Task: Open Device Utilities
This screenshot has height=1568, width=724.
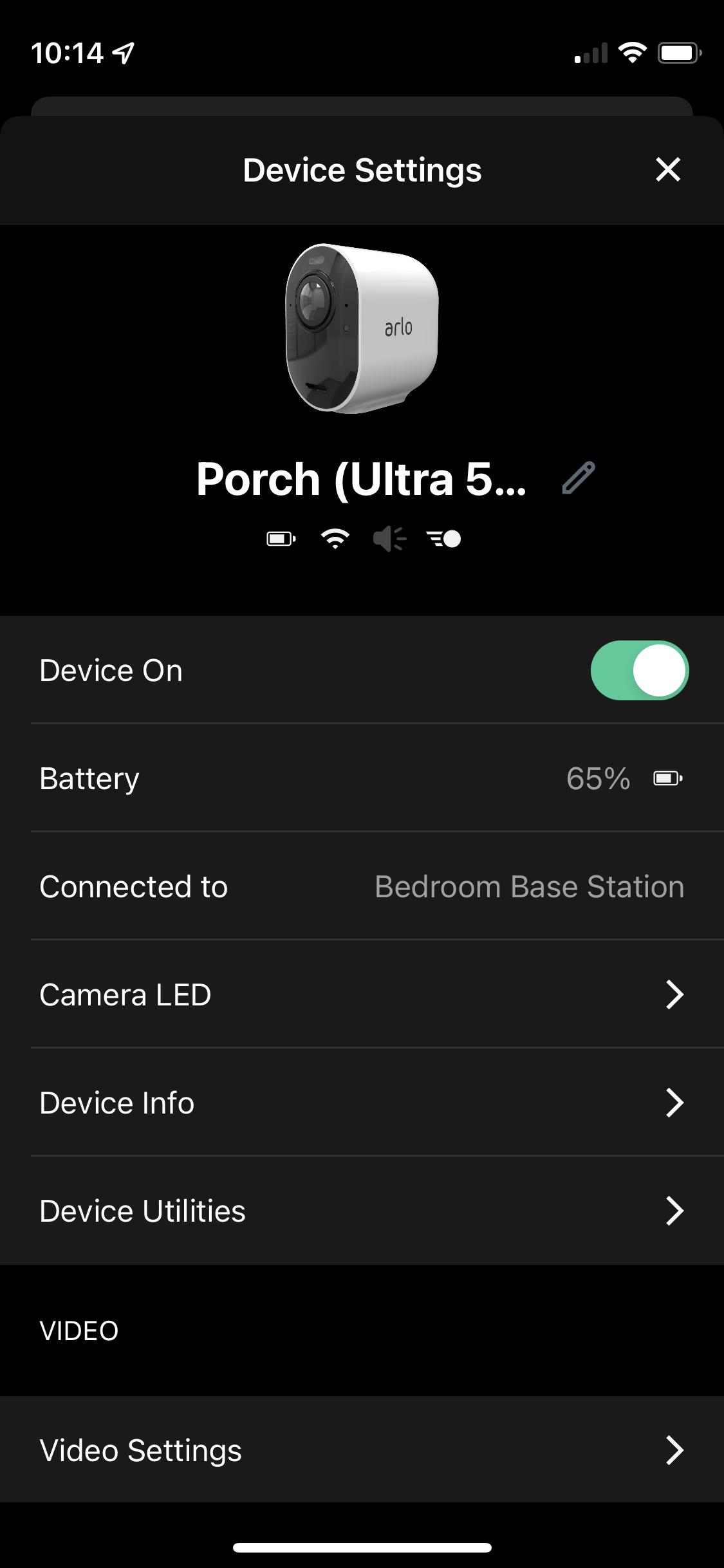Action: point(362,1211)
